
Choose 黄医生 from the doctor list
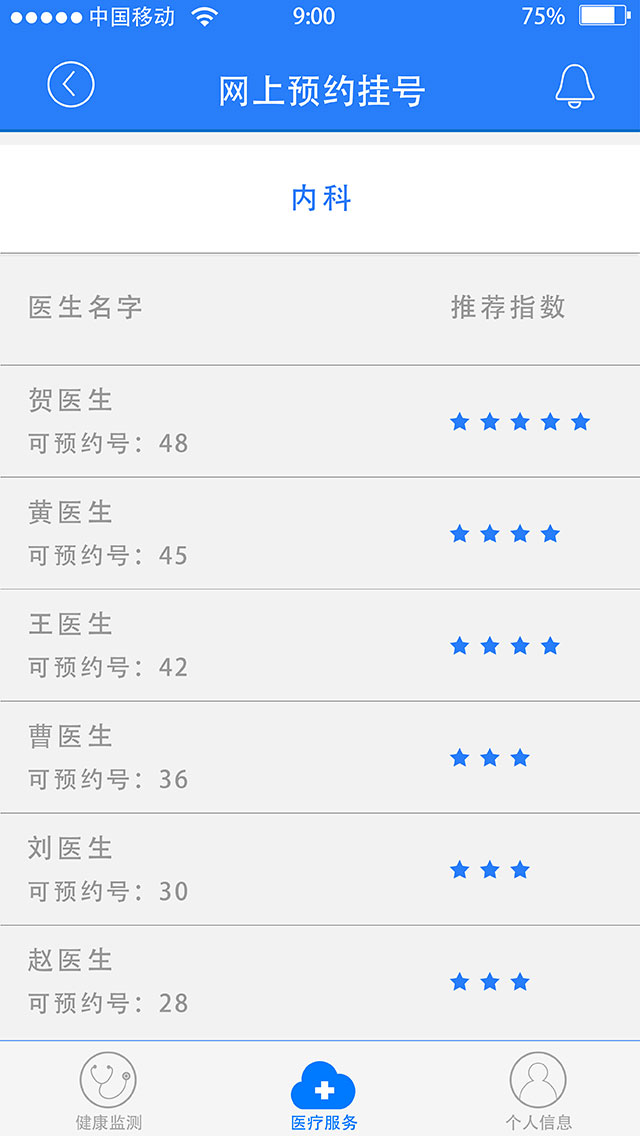(x=320, y=533)
